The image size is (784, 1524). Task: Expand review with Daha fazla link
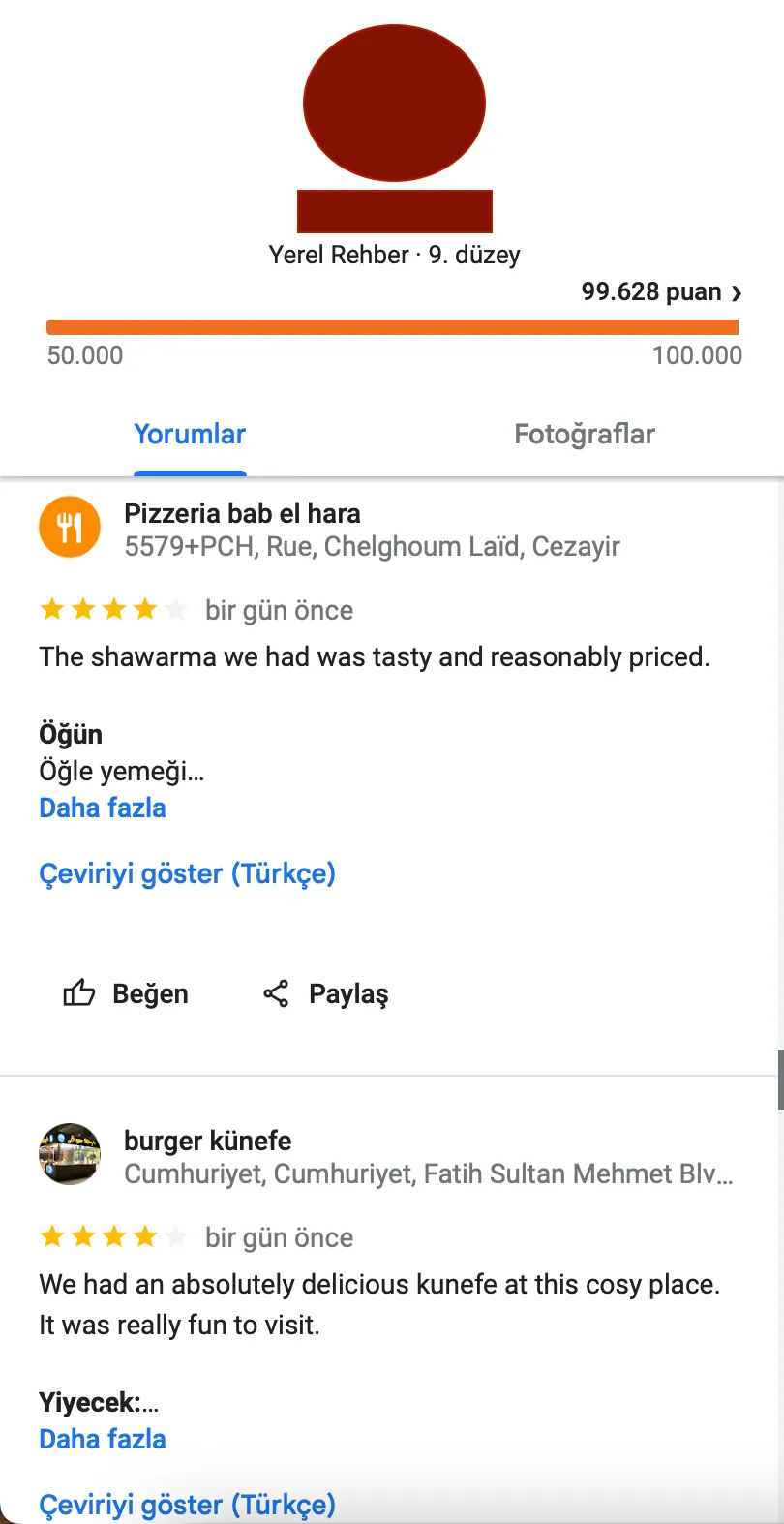tap(103, 807)
